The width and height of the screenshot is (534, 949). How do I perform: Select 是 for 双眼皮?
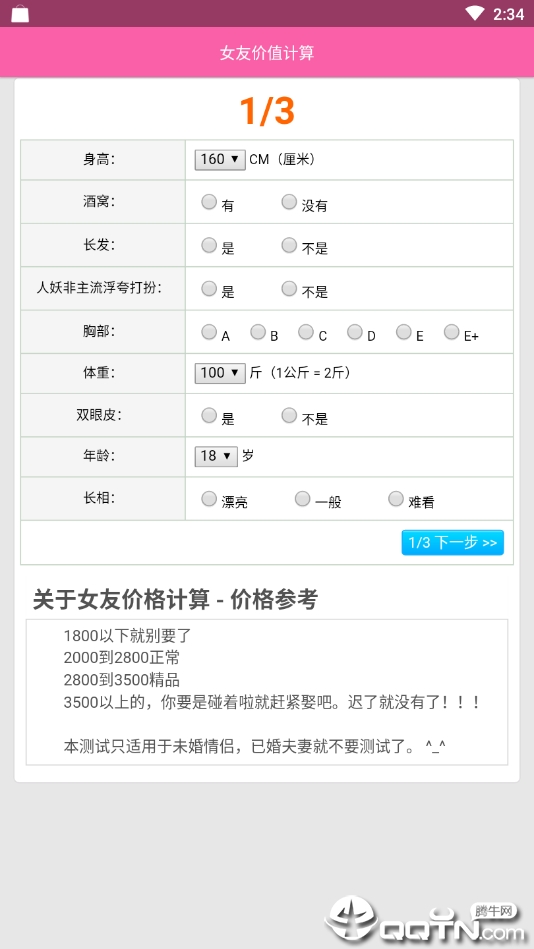209,415
